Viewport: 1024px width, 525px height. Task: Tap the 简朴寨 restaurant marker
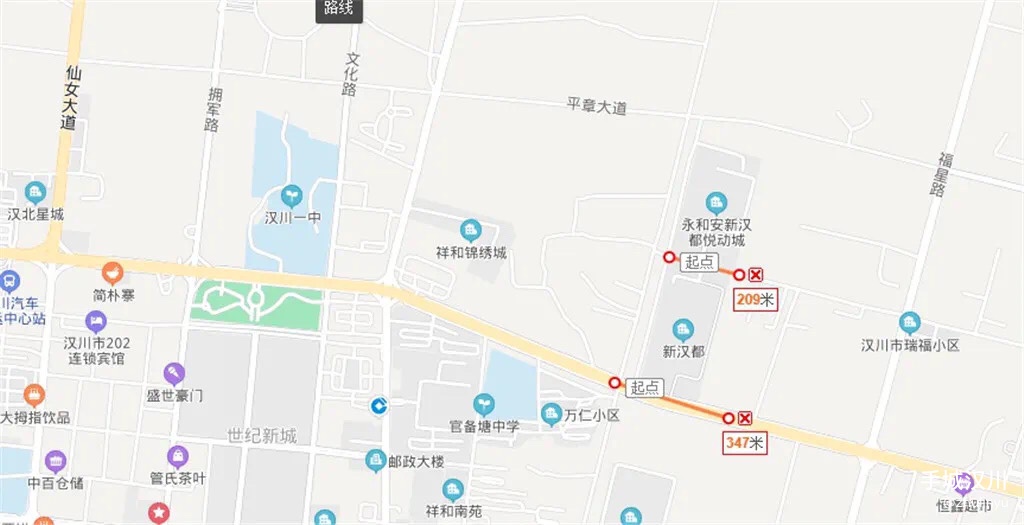tap(112, 271)
